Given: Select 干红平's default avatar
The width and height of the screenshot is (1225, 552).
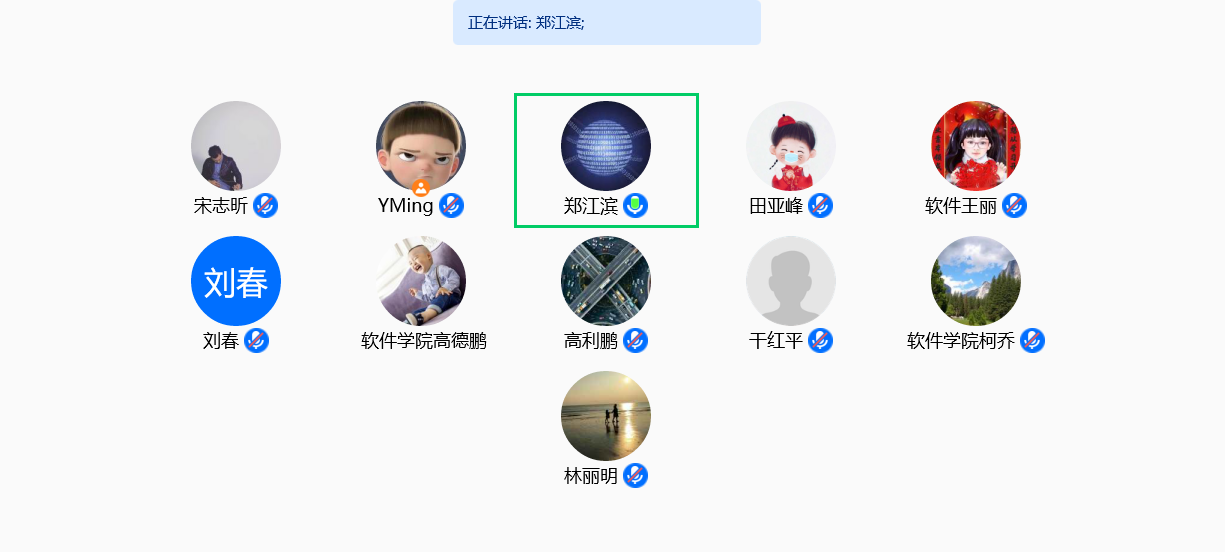Looking at the screenshot, I should click(x=791, y=281).
